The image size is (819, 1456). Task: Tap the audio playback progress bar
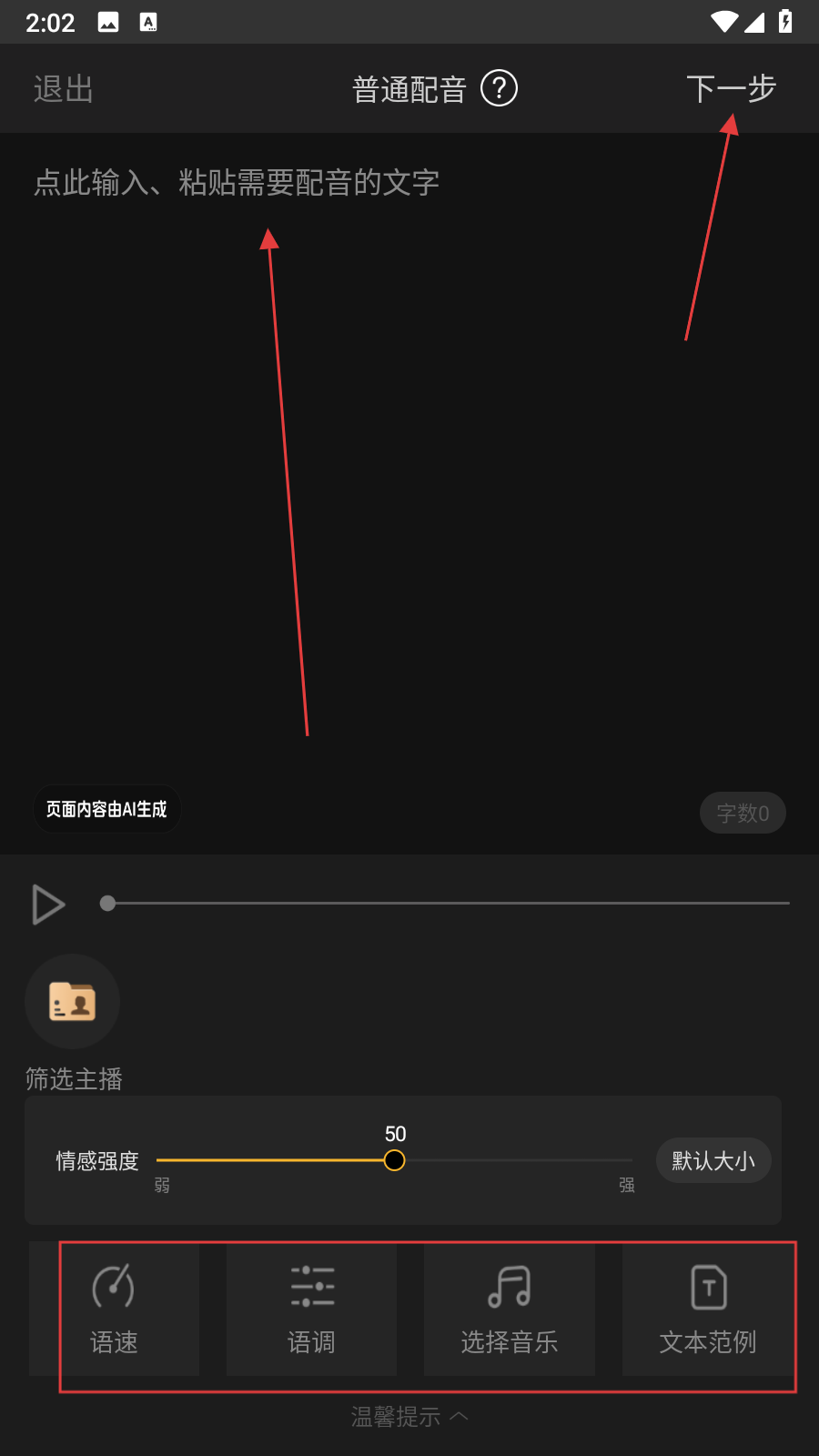pyautogui.click(x=446, y=904)
